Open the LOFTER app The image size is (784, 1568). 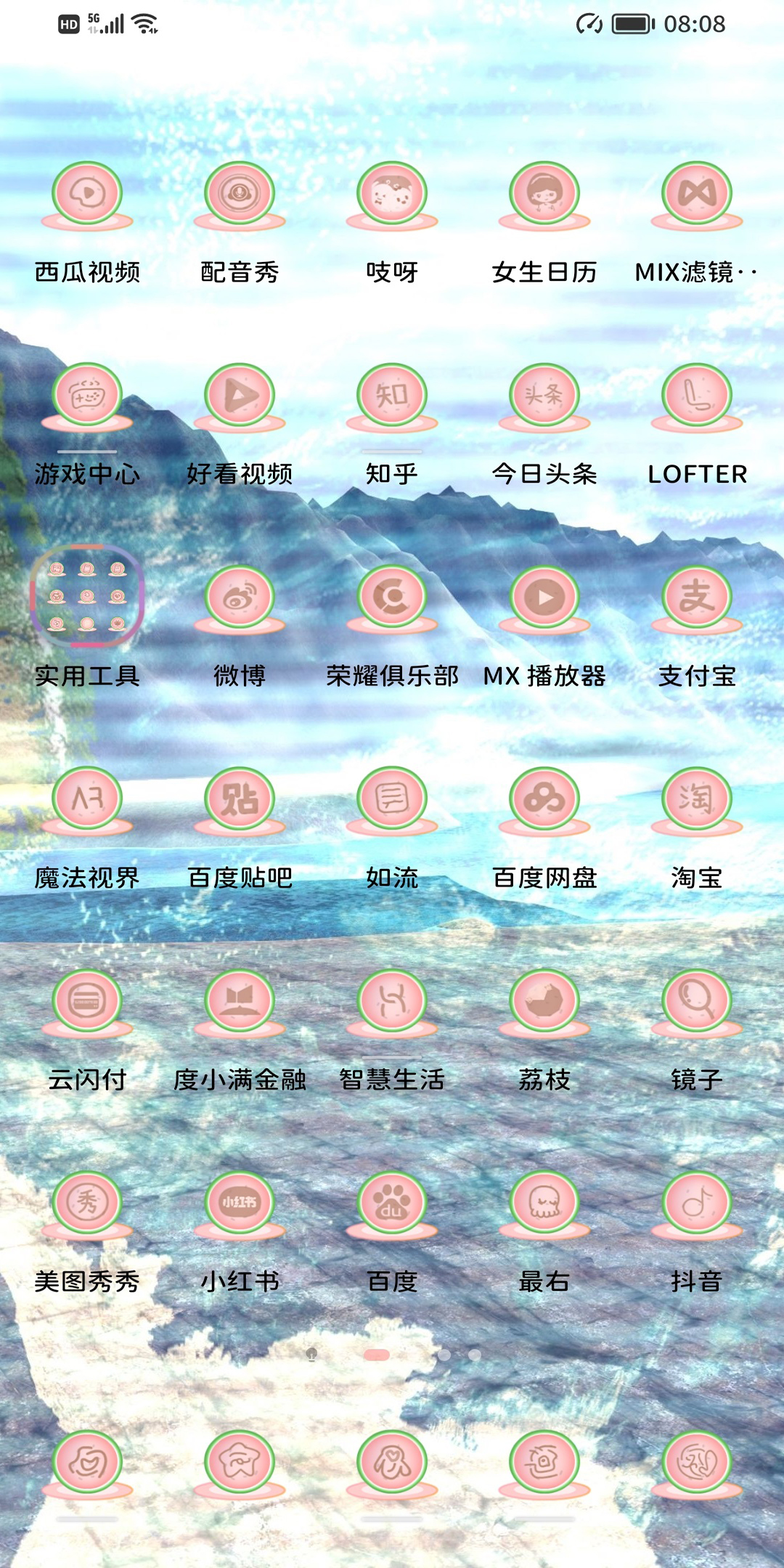697,396
